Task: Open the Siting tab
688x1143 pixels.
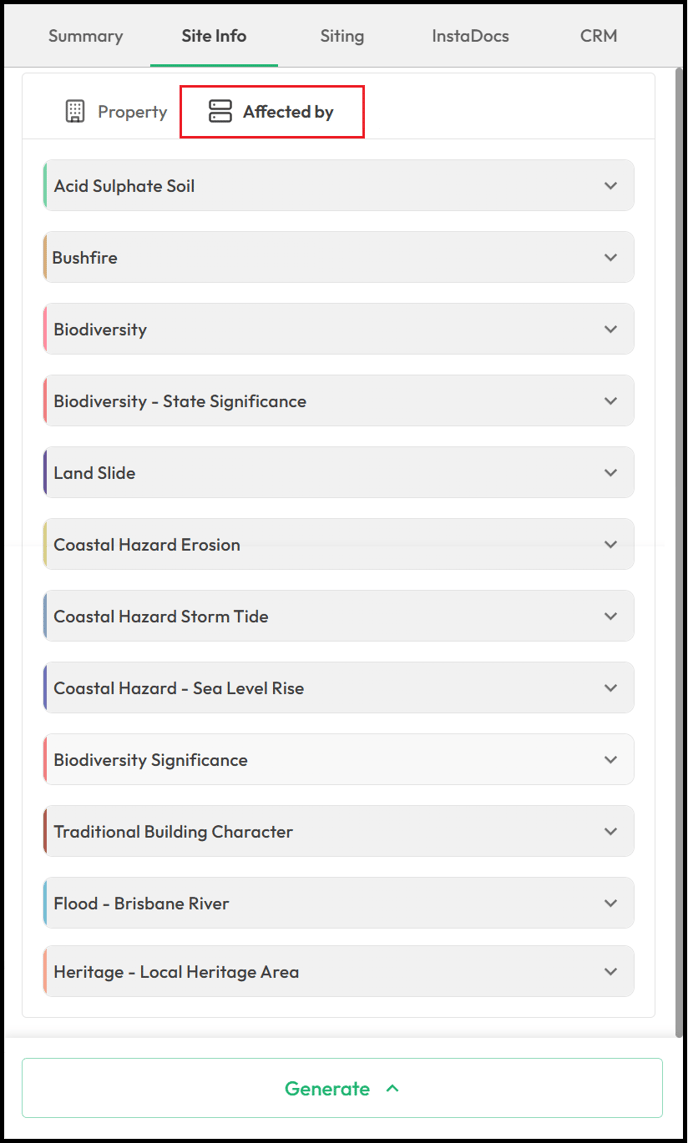Action: 342,36
